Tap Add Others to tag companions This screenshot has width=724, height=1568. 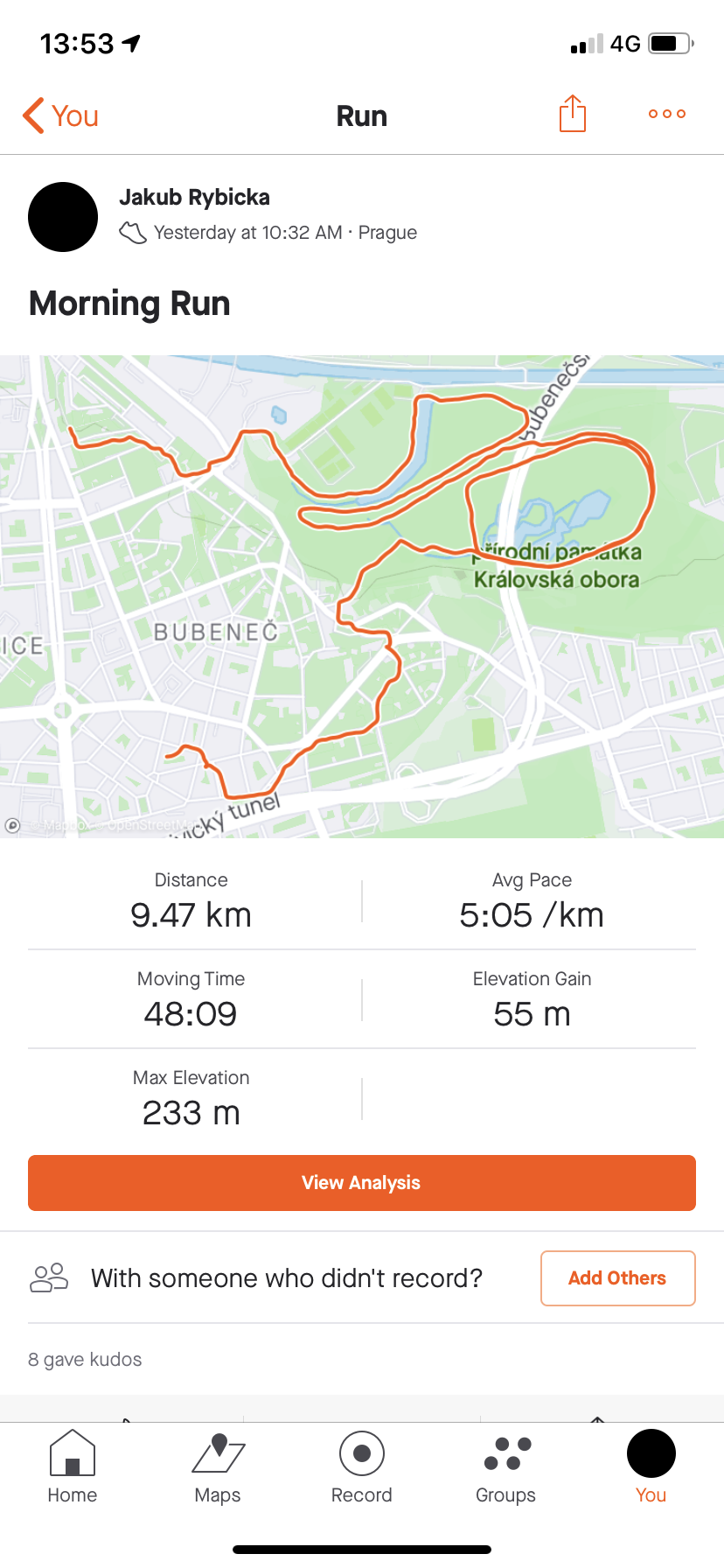click(618, 1278)
